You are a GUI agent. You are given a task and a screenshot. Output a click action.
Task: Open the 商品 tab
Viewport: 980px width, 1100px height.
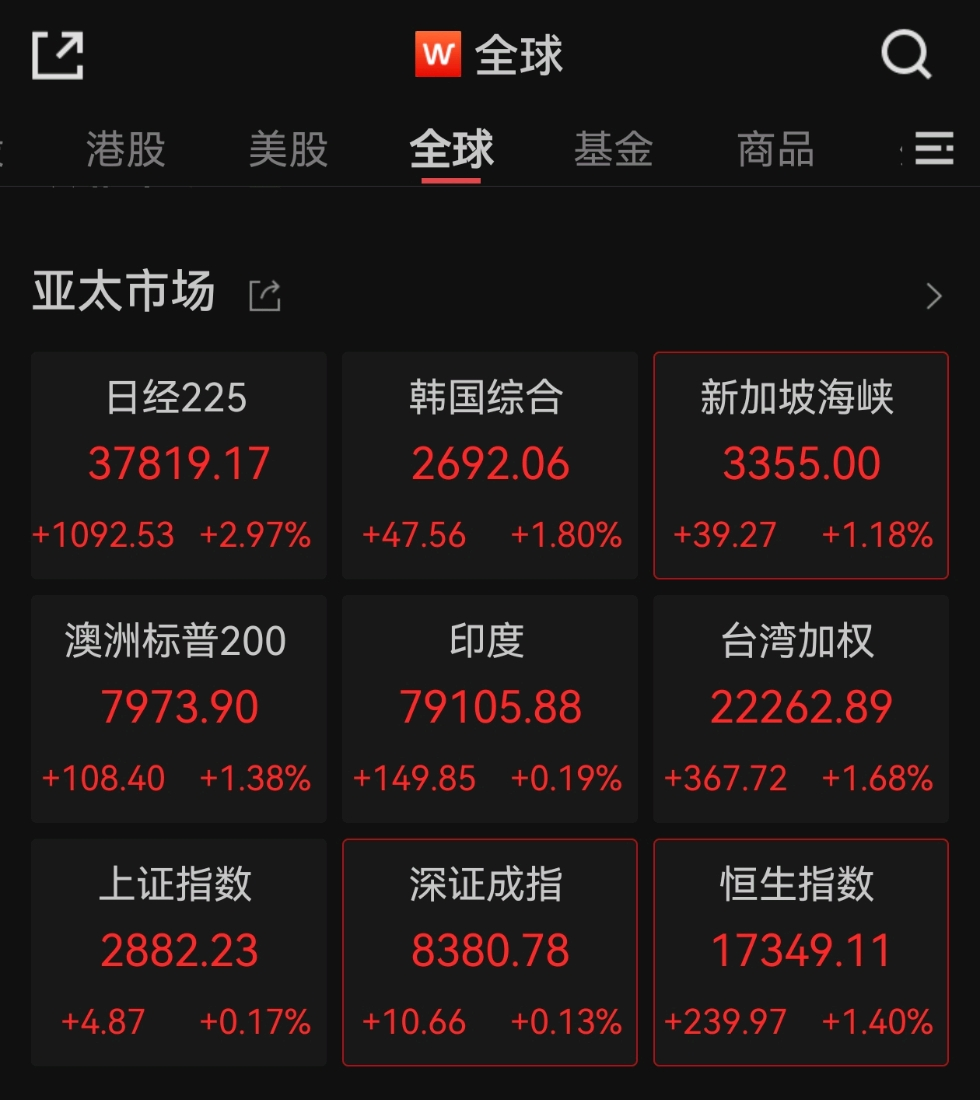click(x=774, y=148)
